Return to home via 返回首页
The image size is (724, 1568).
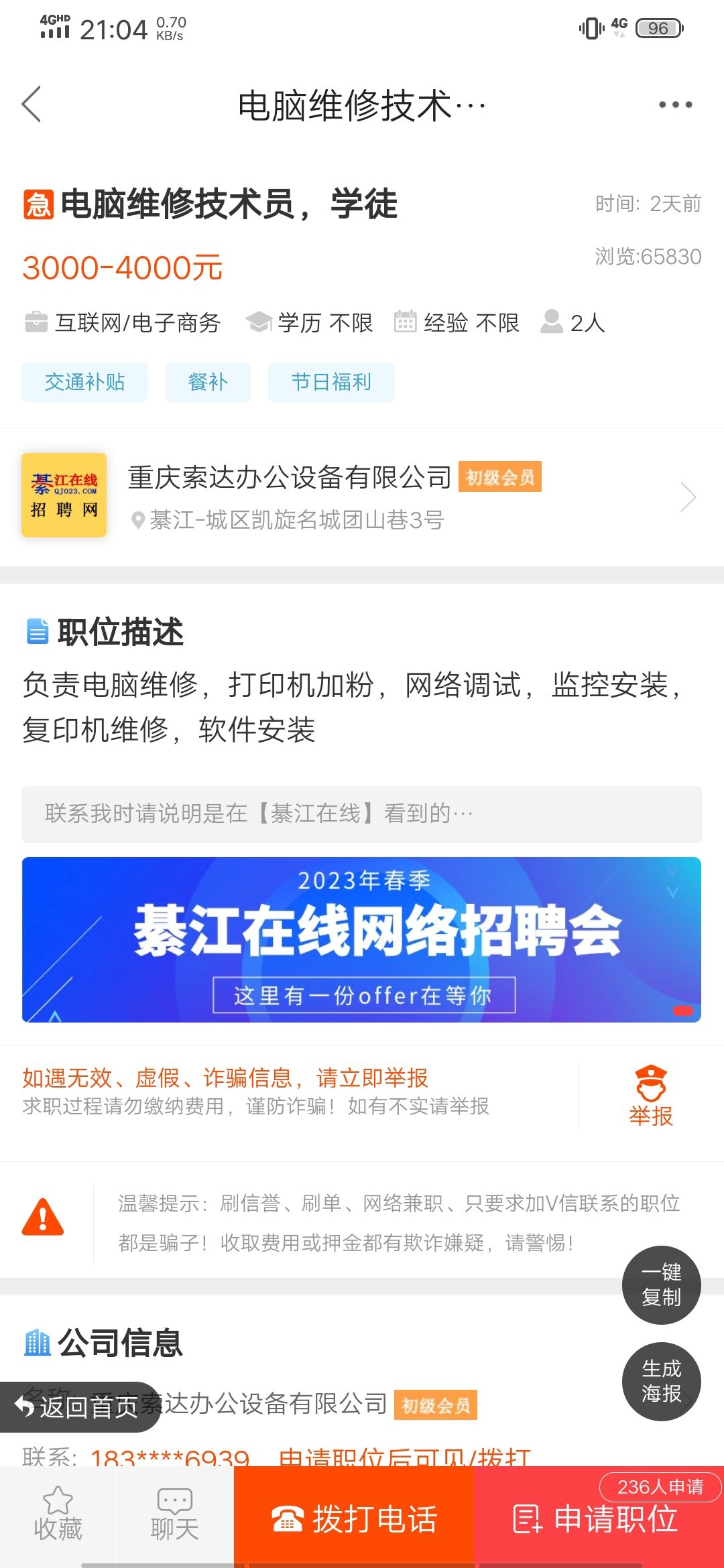79,1407
